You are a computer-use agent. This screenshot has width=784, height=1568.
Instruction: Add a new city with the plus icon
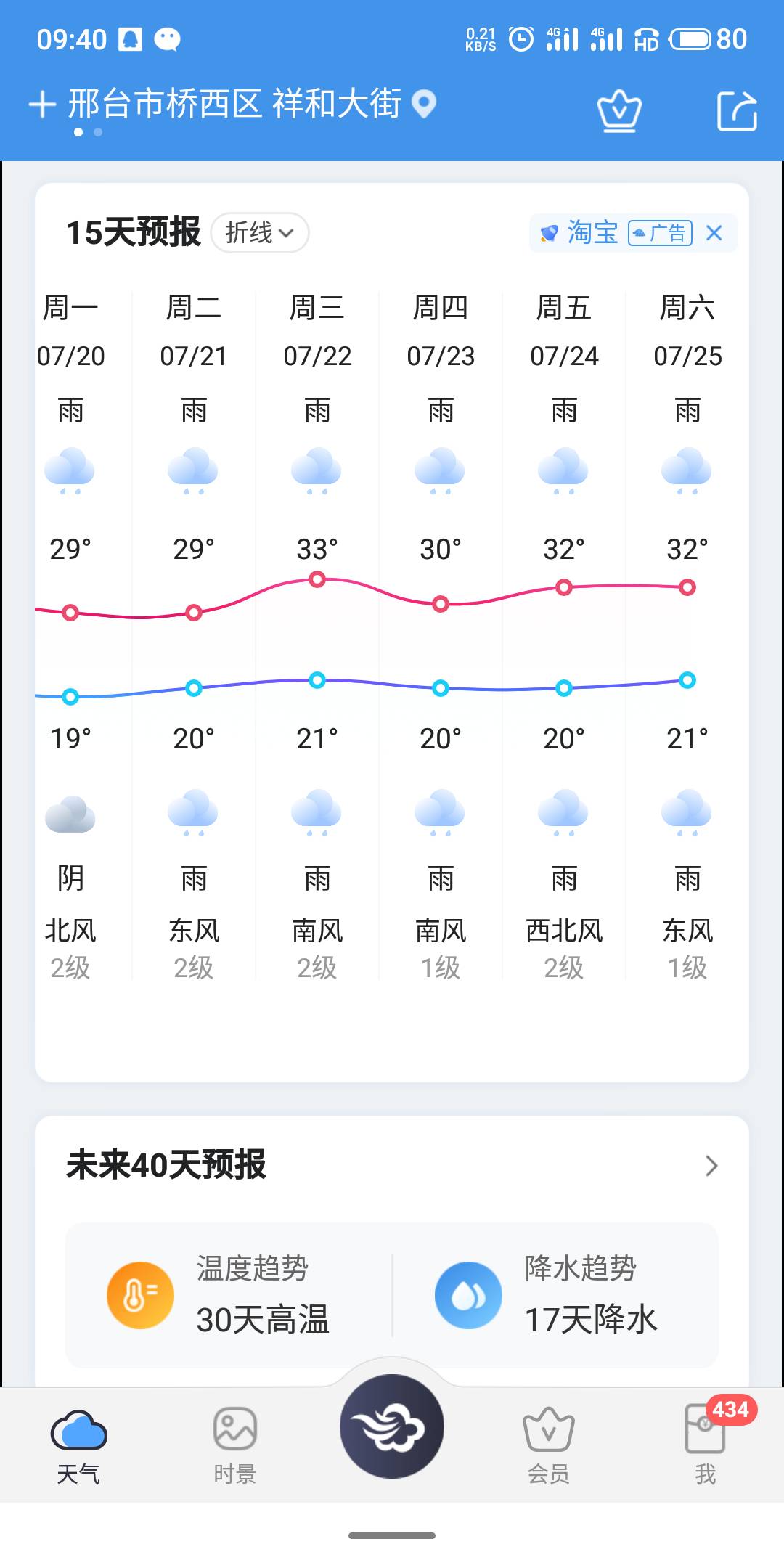click(42, 105)
